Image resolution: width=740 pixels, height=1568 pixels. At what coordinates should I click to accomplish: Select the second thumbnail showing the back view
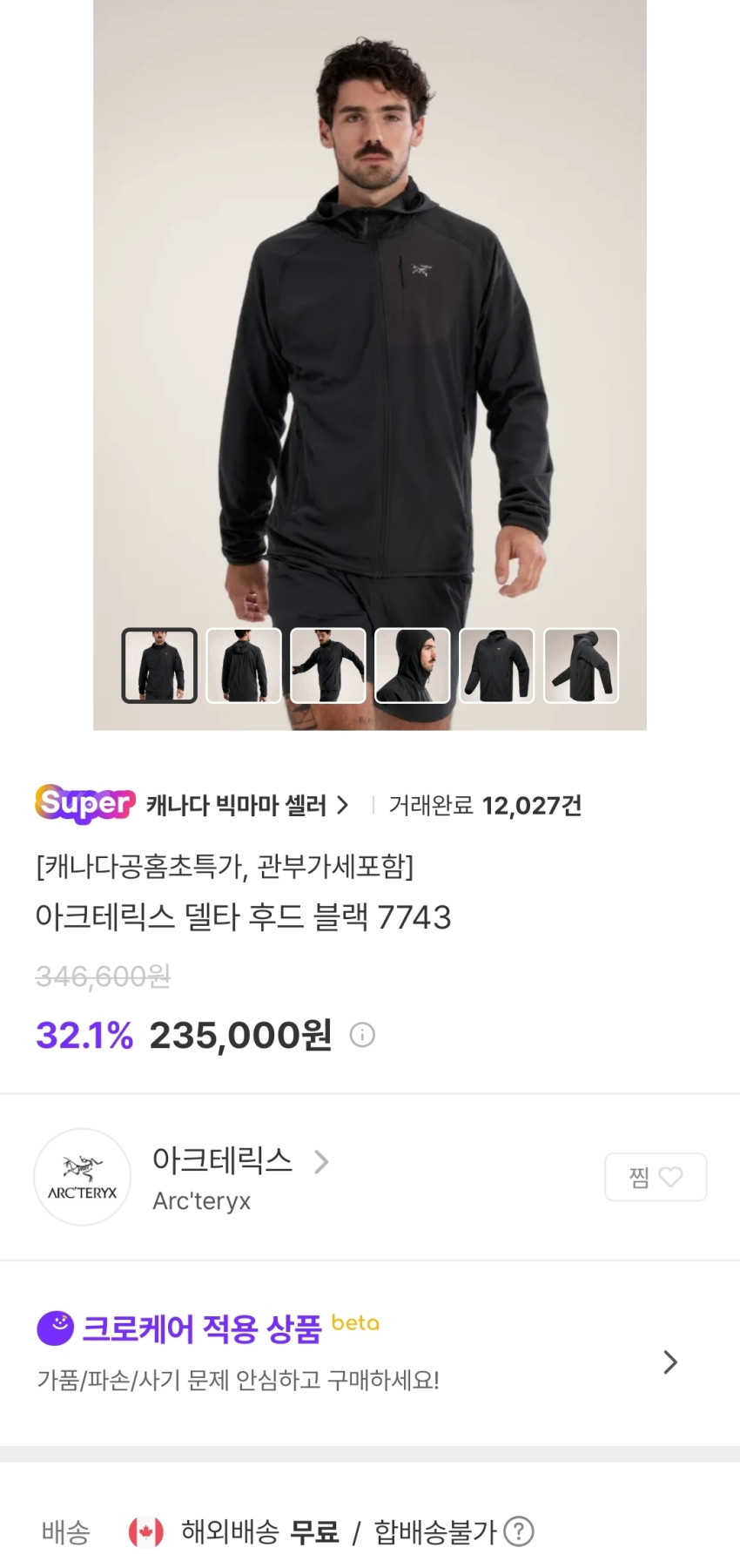(244, 666)
